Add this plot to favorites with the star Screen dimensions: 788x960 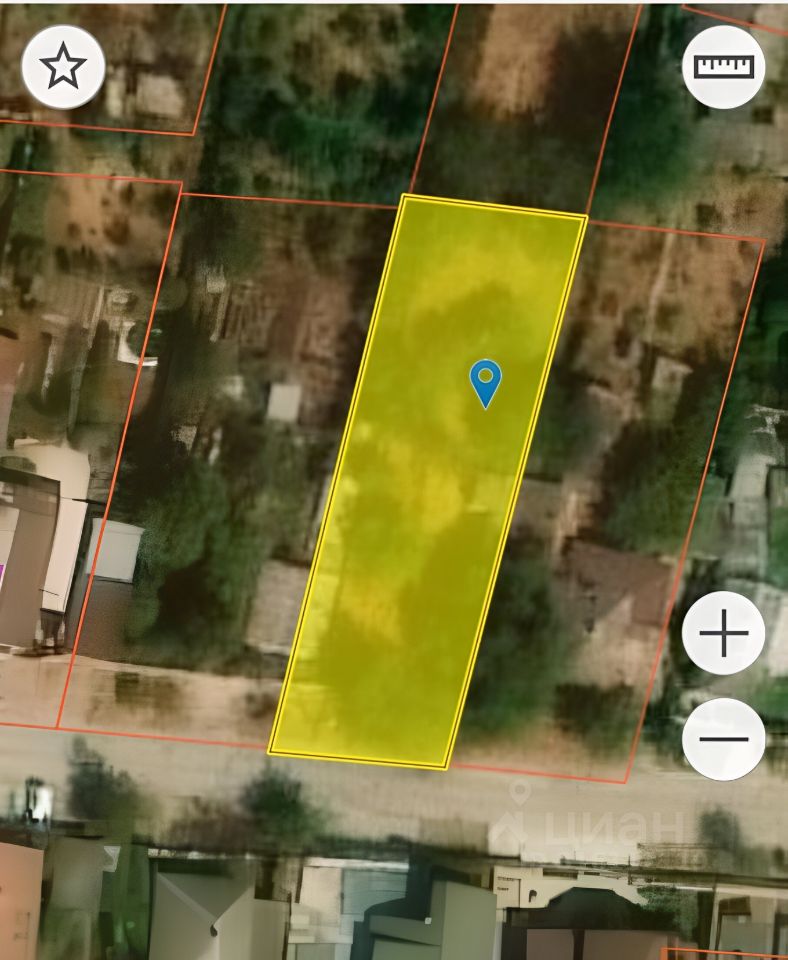pyautogui.click(x=63, y=67)
